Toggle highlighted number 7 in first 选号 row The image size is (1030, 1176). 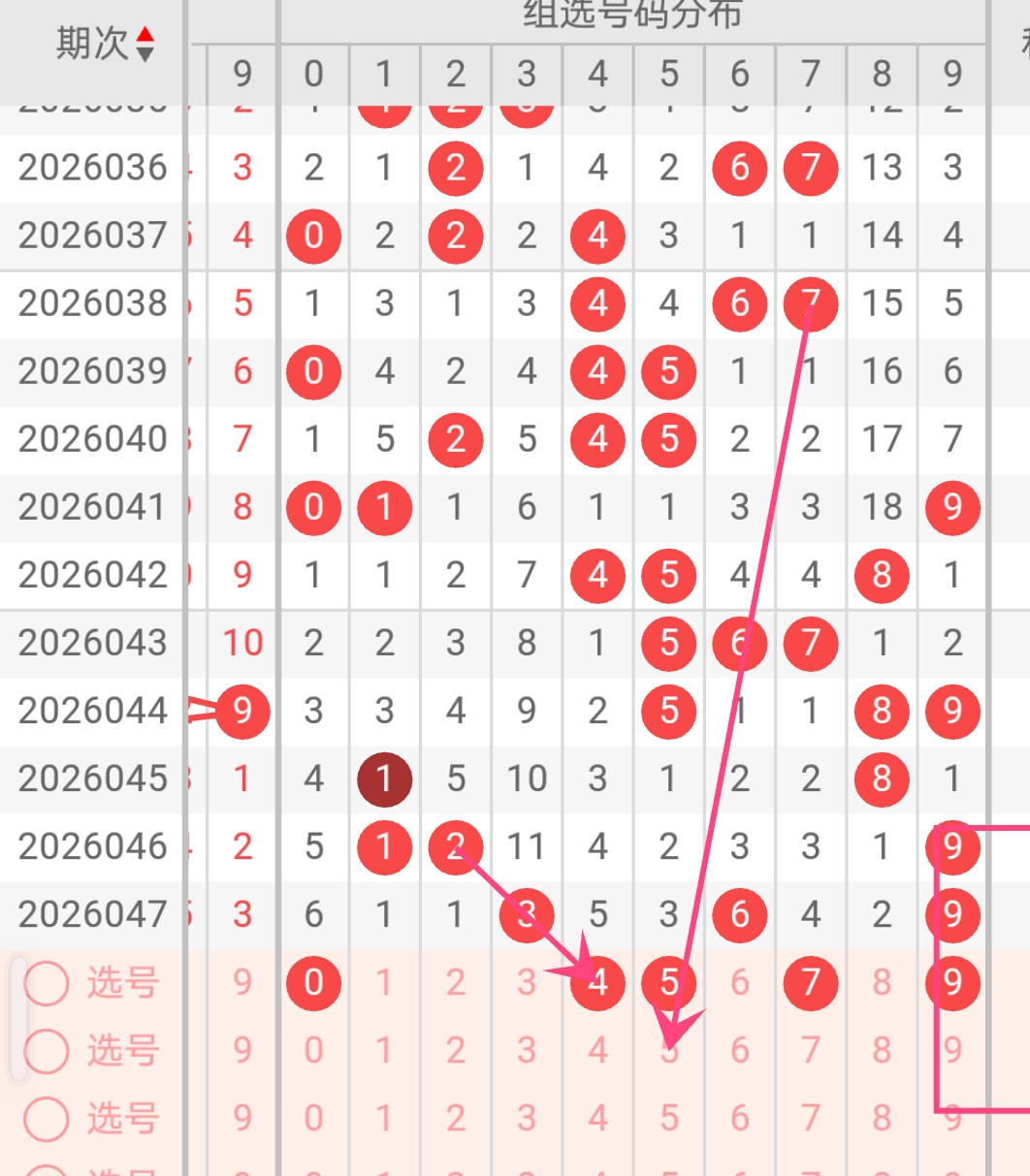(811, 982)
